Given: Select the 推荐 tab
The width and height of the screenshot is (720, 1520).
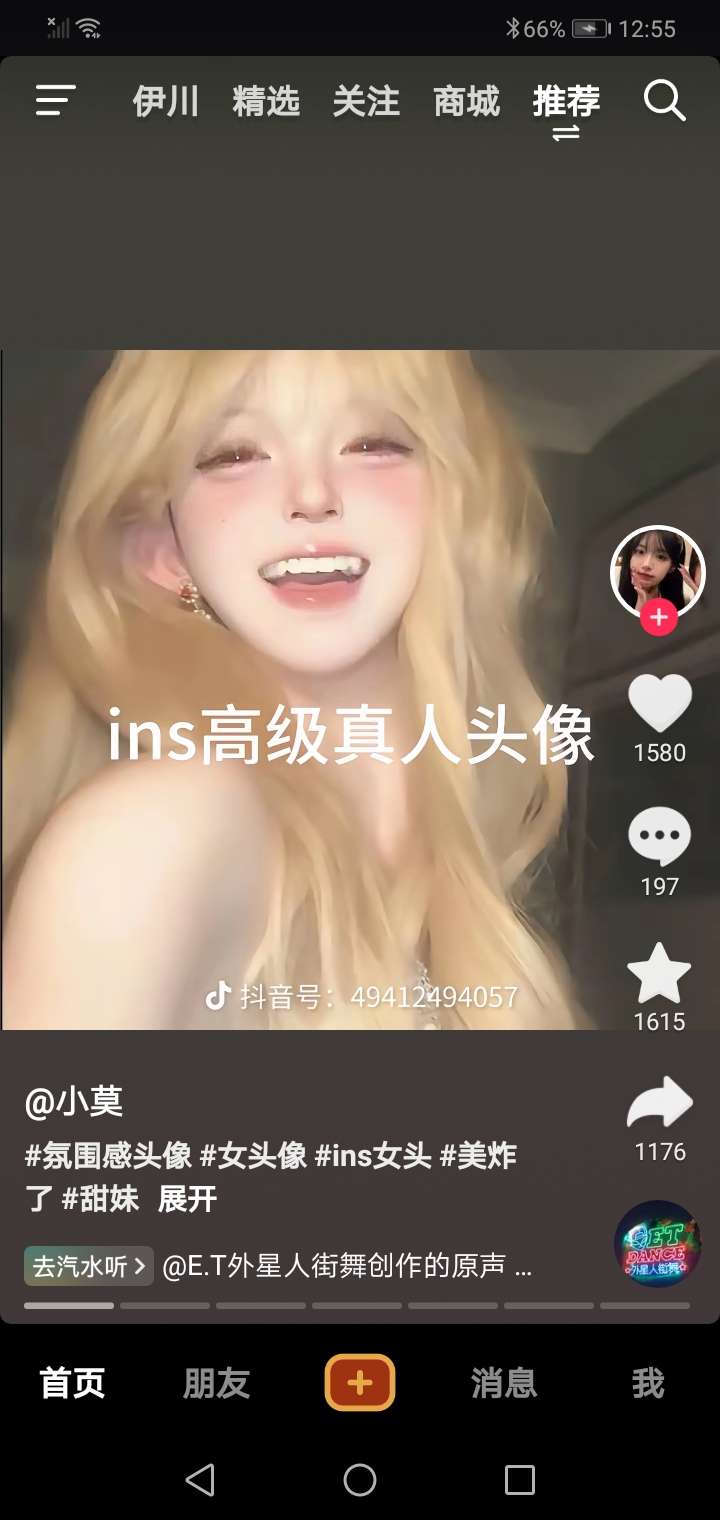Looking at the screenshot, I should click(x=566, y=102).
